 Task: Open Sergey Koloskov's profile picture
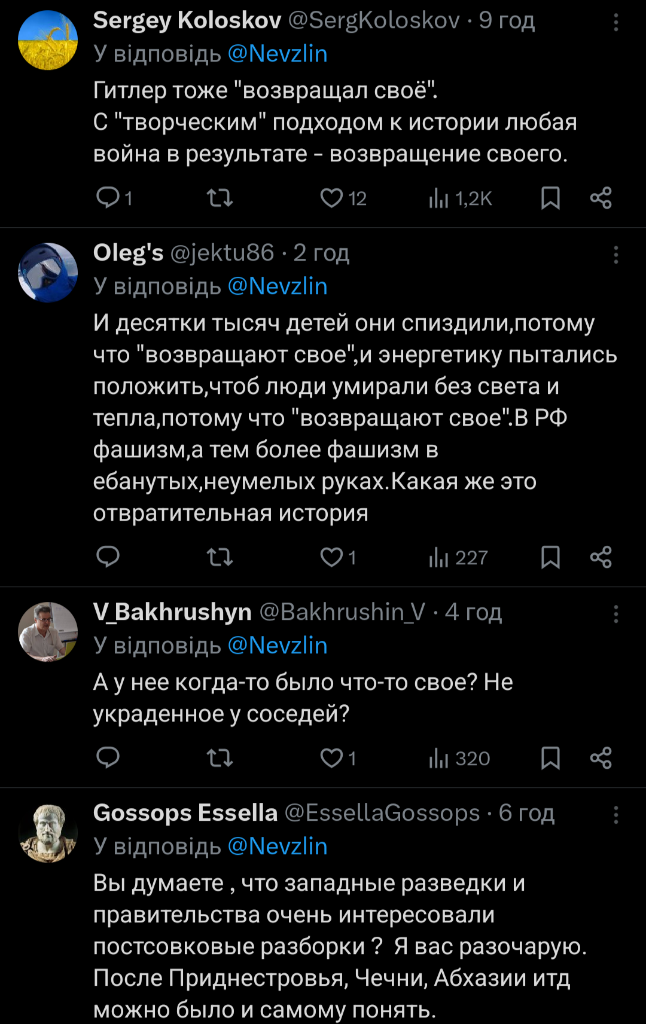(48, 40)
